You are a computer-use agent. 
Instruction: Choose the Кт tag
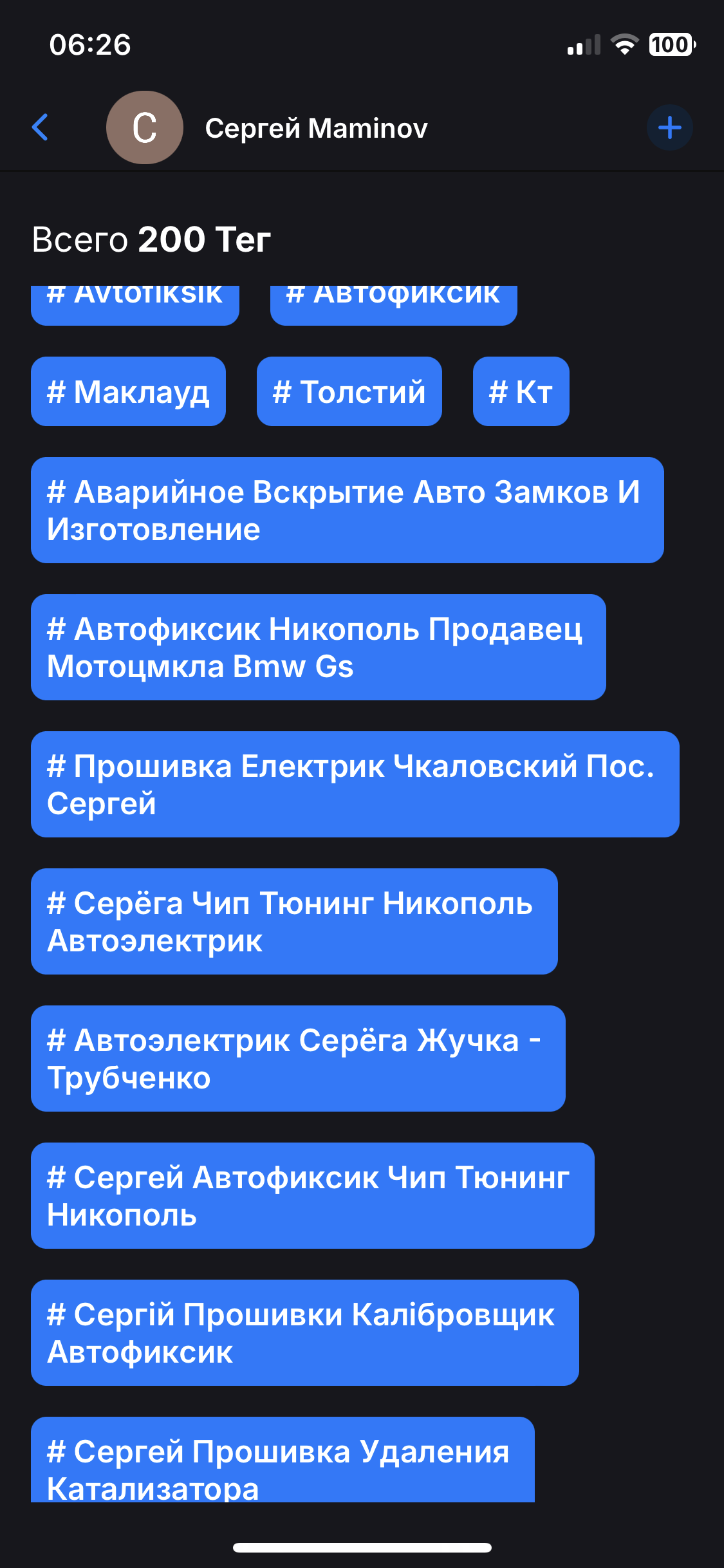tap(521, 391)
